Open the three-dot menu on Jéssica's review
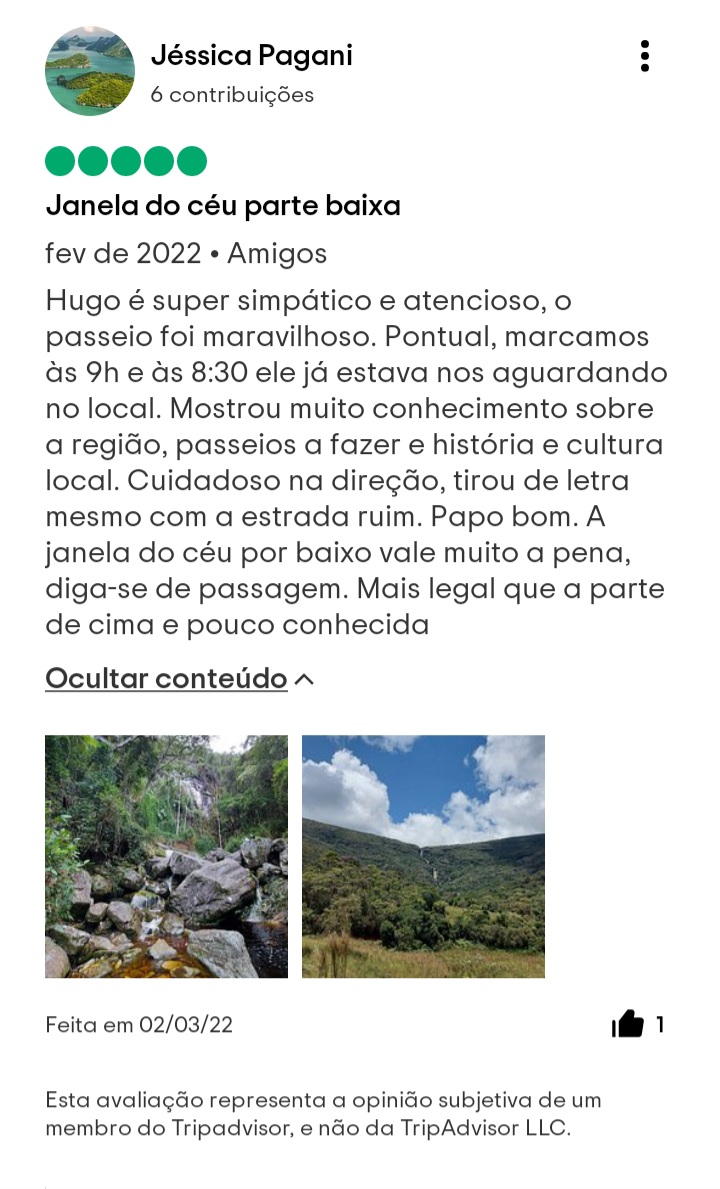 click(x=645, y=56)
